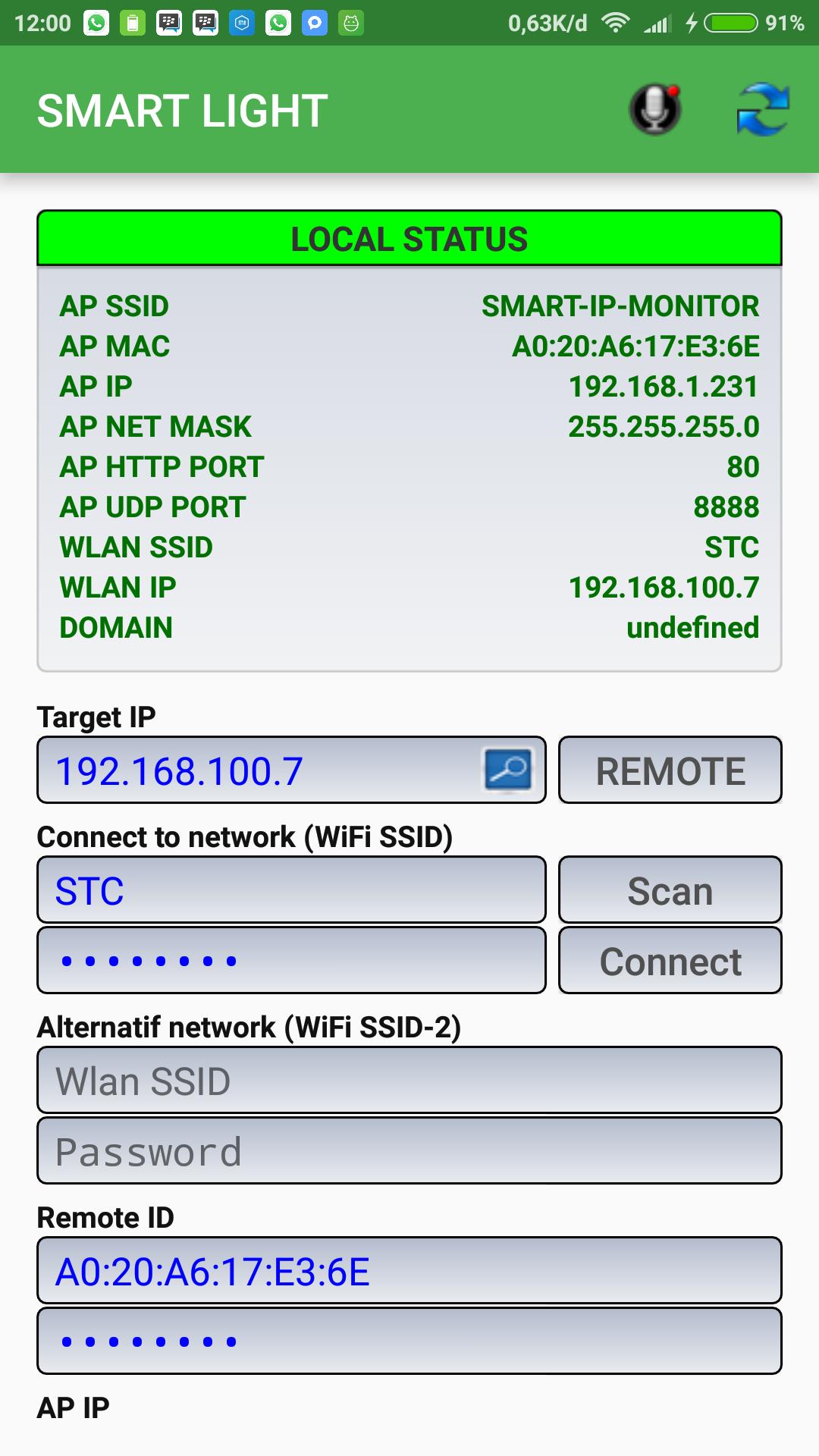Select the alternative network Password field

point(409,1151)
